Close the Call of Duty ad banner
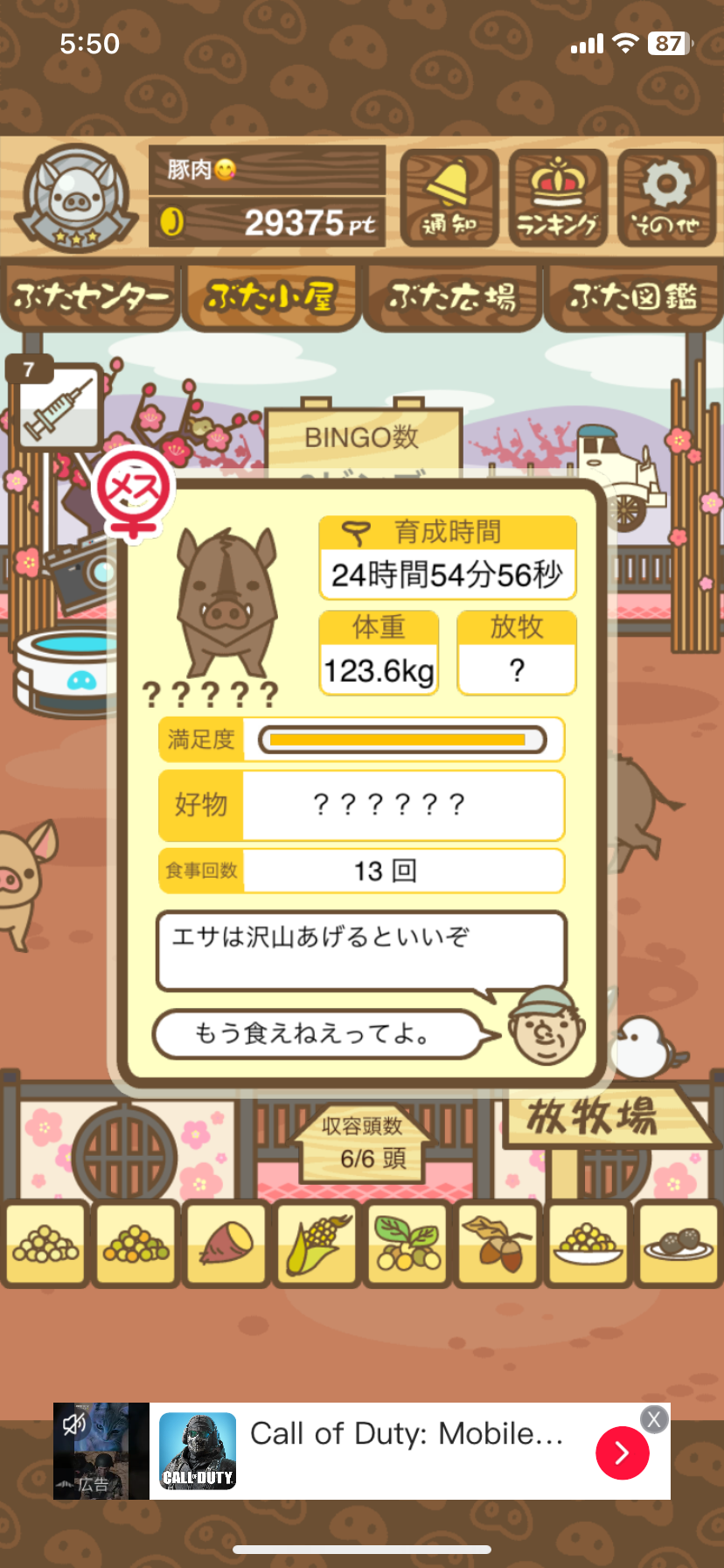The width and height of the screenshot is (724, 1568). click(654, 1419)
